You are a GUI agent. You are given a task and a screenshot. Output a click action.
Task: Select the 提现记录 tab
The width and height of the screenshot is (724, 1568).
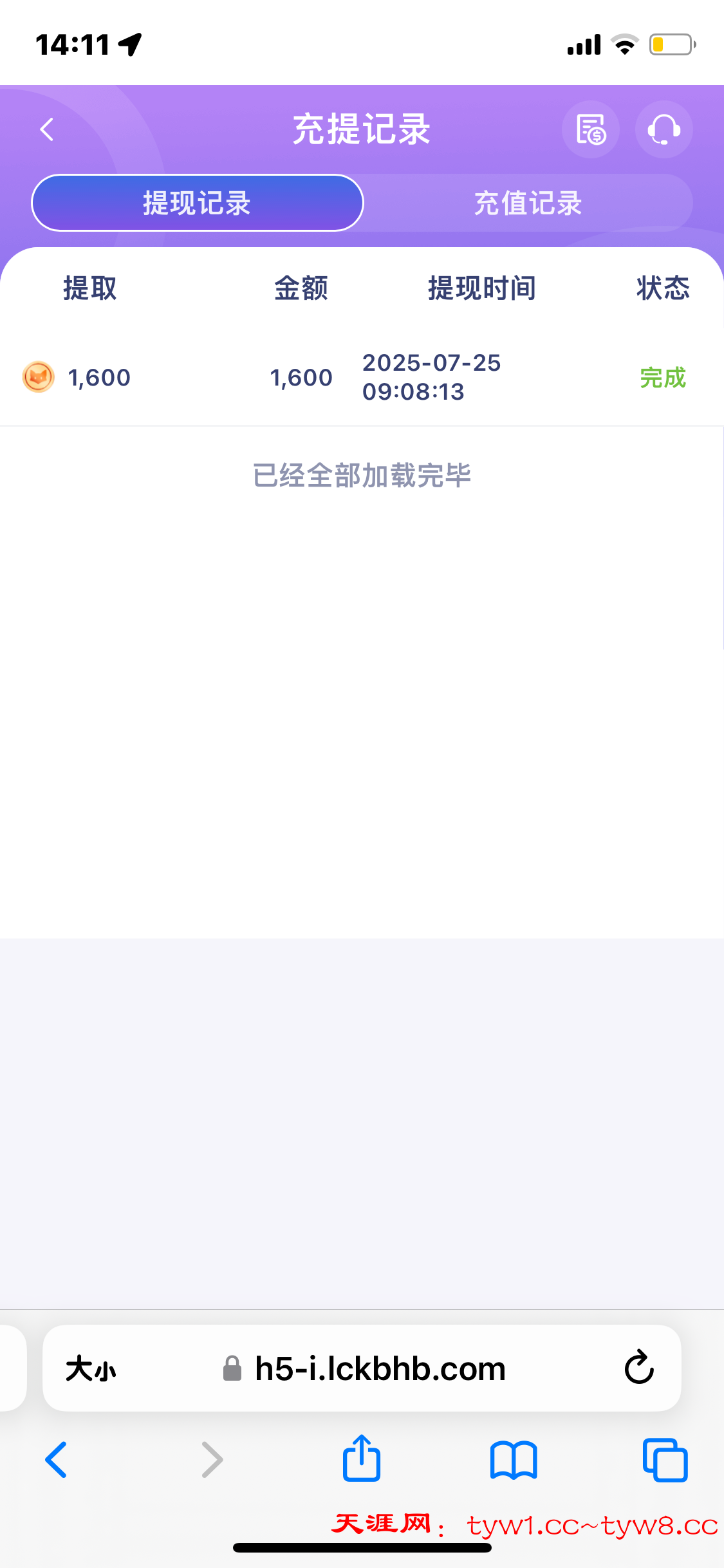click(197, 202)
